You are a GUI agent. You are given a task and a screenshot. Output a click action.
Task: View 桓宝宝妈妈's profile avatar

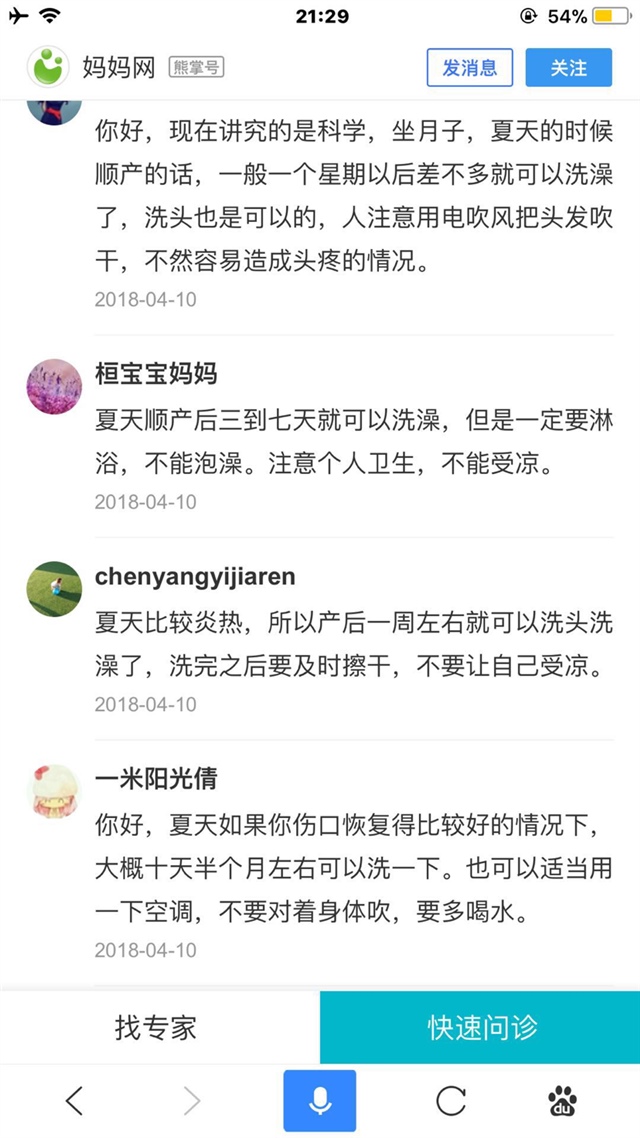click(54, 386)
